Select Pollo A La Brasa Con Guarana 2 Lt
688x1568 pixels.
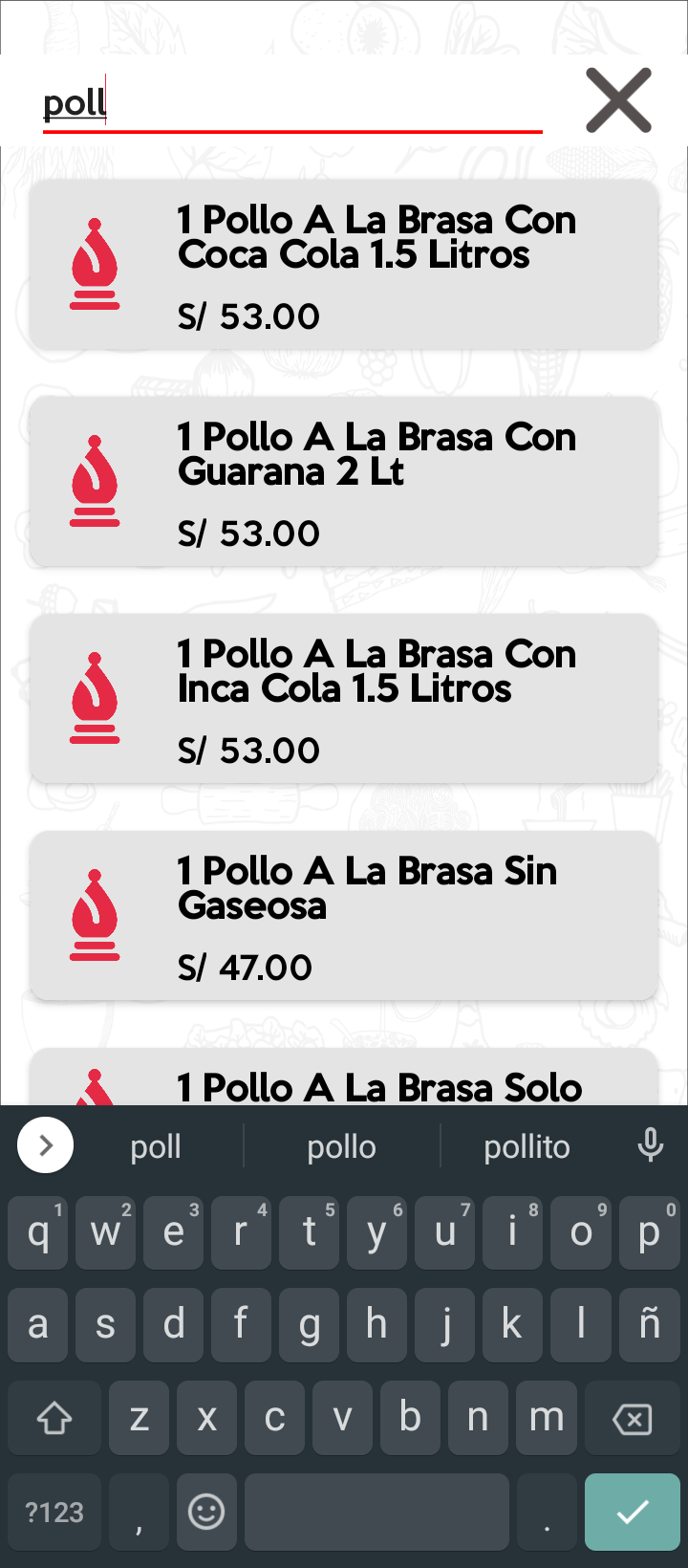[344, 482]
